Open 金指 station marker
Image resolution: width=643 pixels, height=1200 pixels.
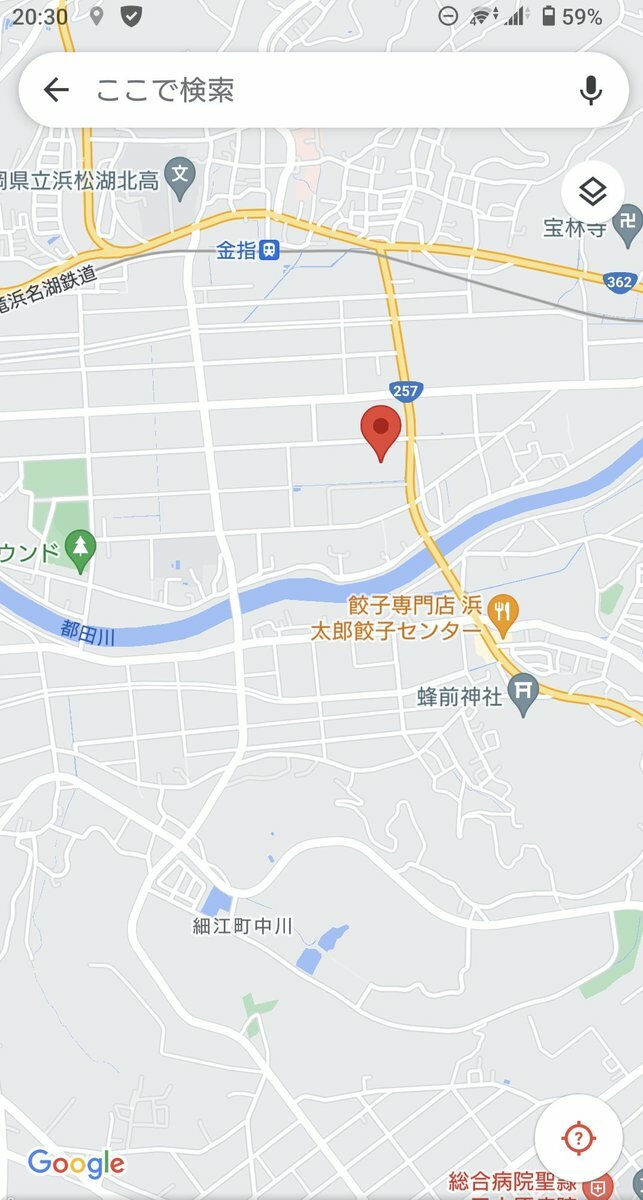[x=269, y=250]
